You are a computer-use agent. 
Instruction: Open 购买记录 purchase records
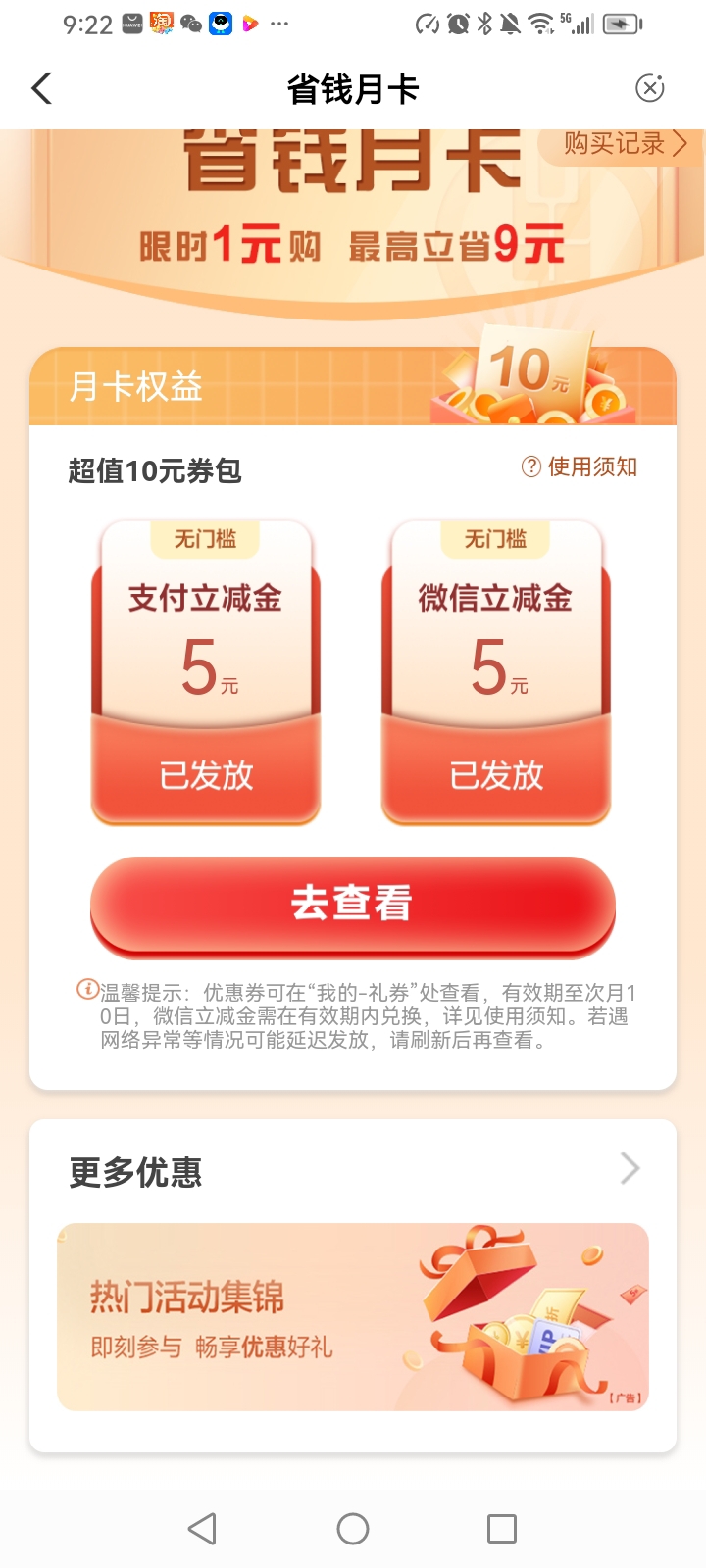[626, 144]
